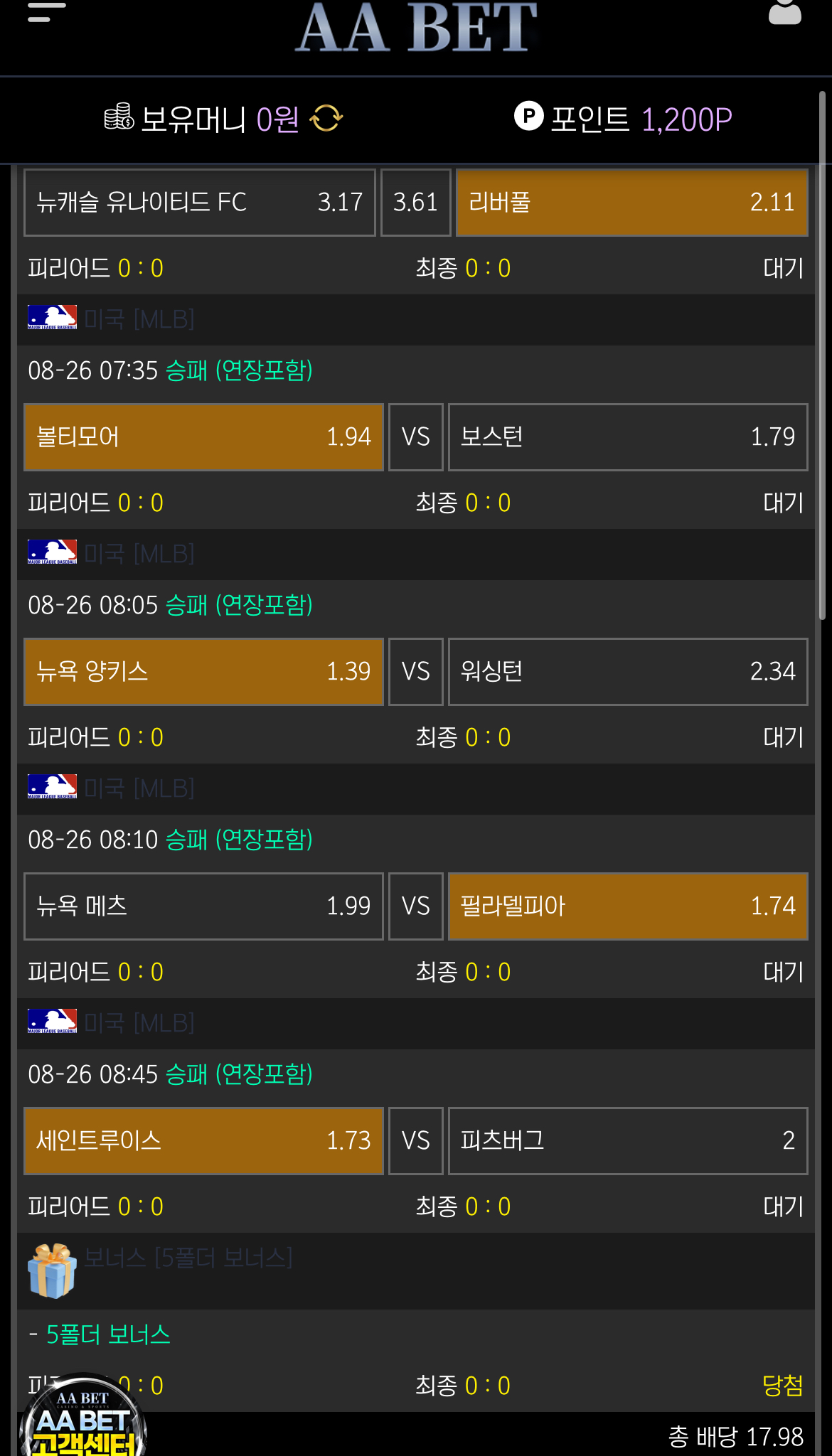Select 세인트루이스 at 1.73 odds

coord(204,1141)
